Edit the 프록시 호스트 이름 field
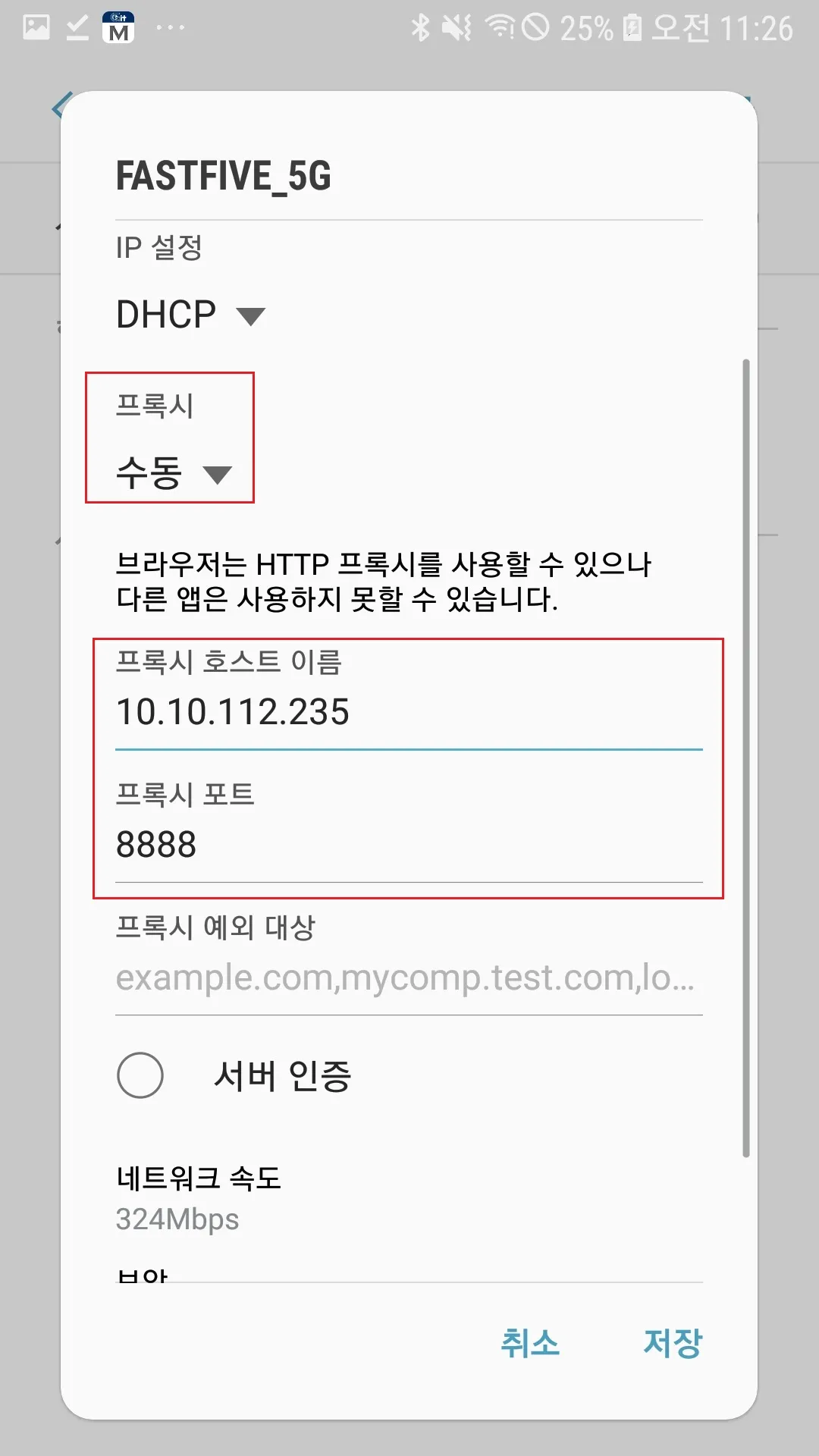The image size is (819, 1456). click(408, 713)
